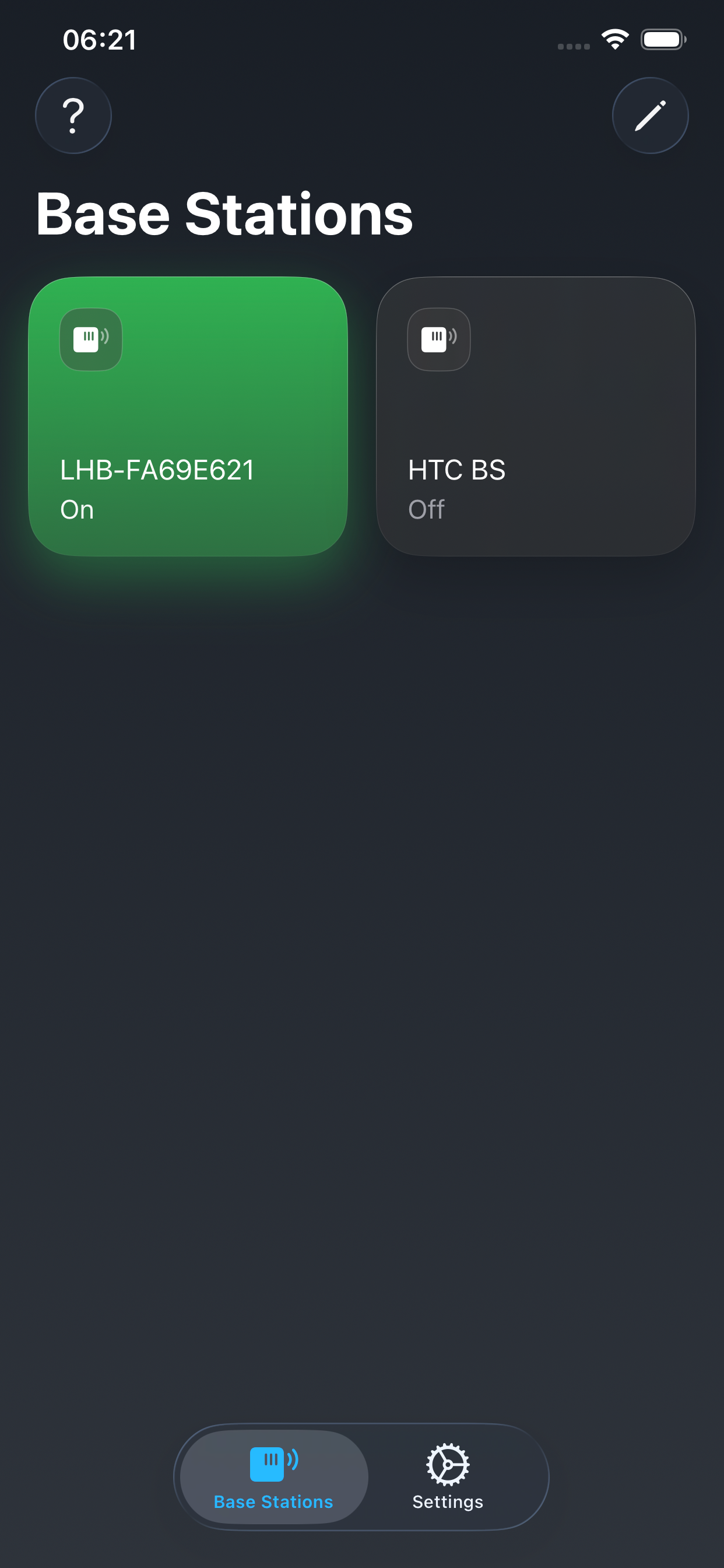Open the Settings gear icon
The height and width of the screenshot is (1568, 724).
[x=447, y=1459]
